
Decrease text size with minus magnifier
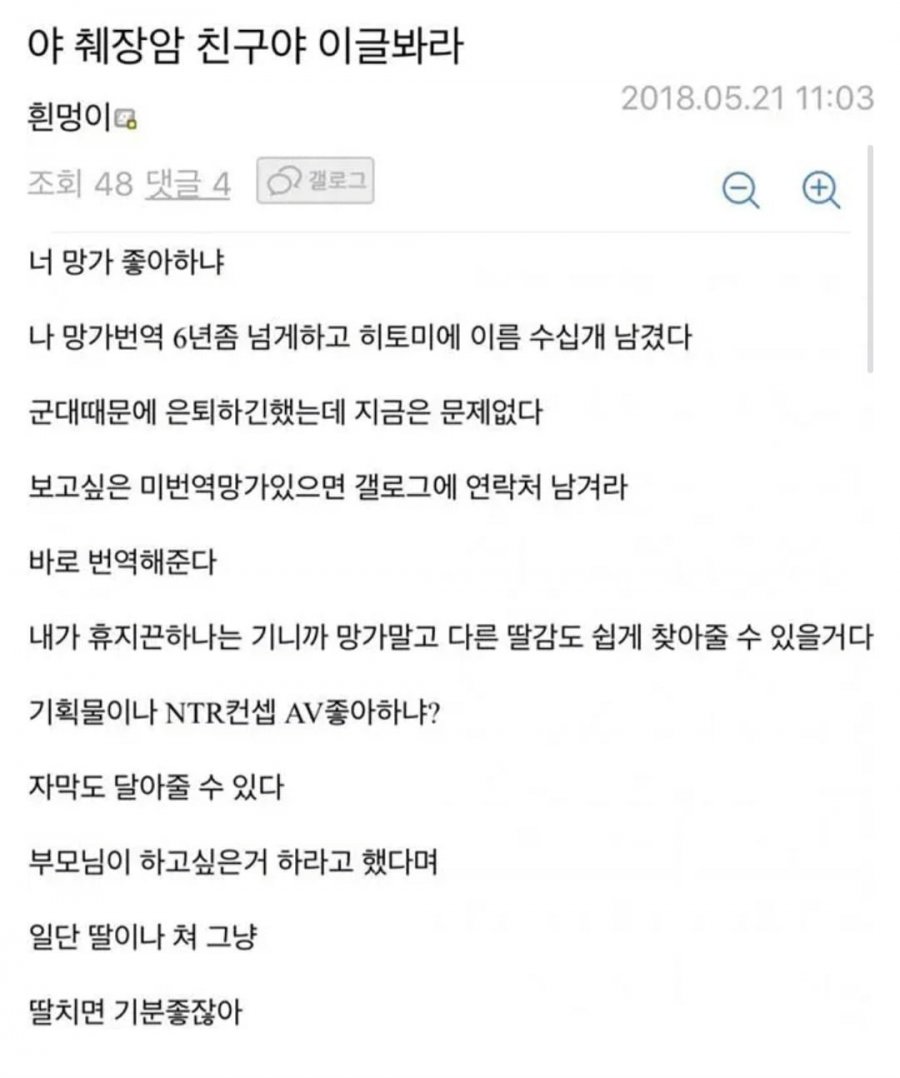coord(740,189)
